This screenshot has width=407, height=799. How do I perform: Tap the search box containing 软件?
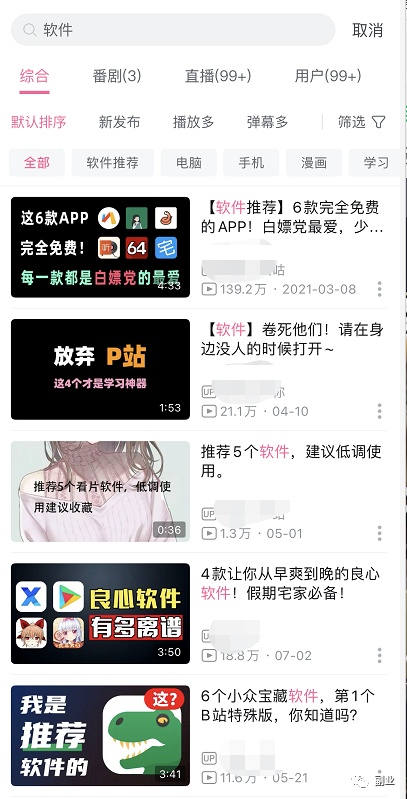pos(173,30)
